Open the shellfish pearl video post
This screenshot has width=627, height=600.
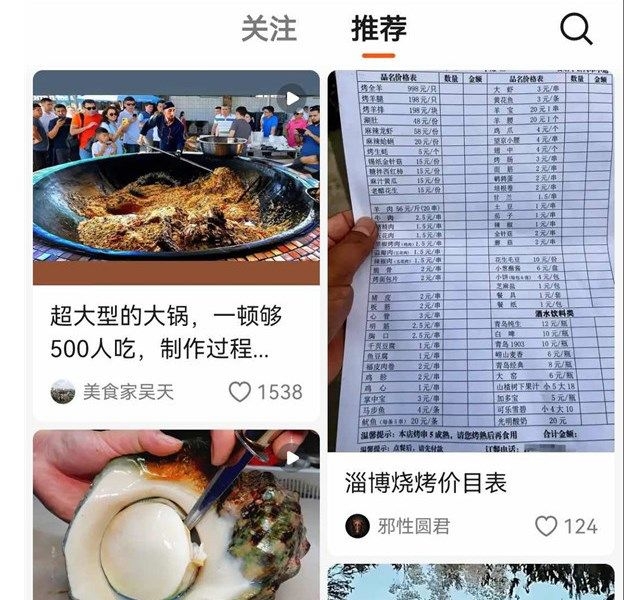tap(176, 515)
